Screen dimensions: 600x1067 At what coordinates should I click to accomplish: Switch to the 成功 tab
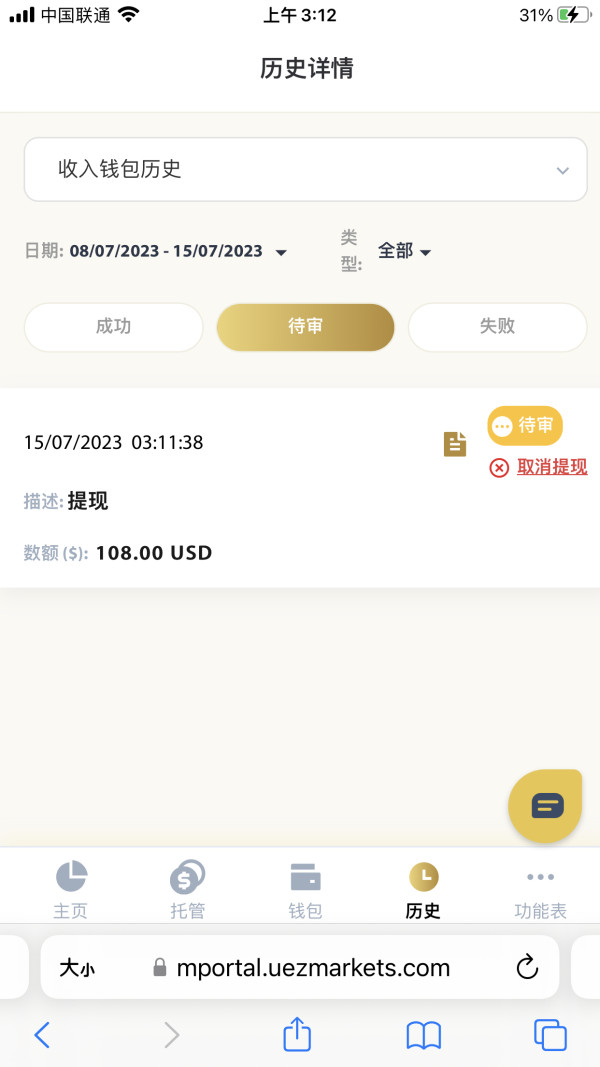[113, 327]
